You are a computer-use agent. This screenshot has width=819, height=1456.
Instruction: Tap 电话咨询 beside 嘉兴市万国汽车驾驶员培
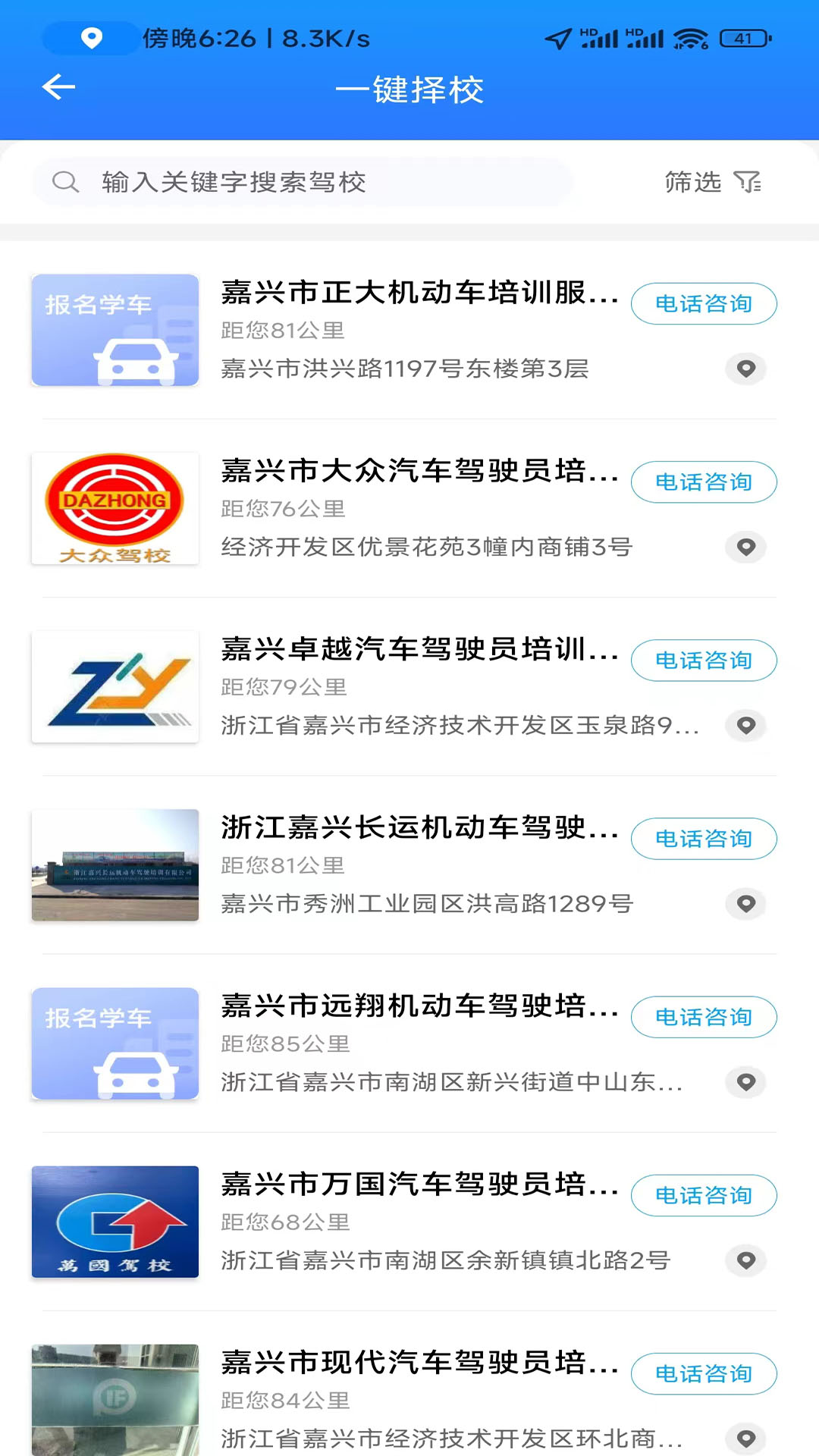click(x=703, y=1195)
